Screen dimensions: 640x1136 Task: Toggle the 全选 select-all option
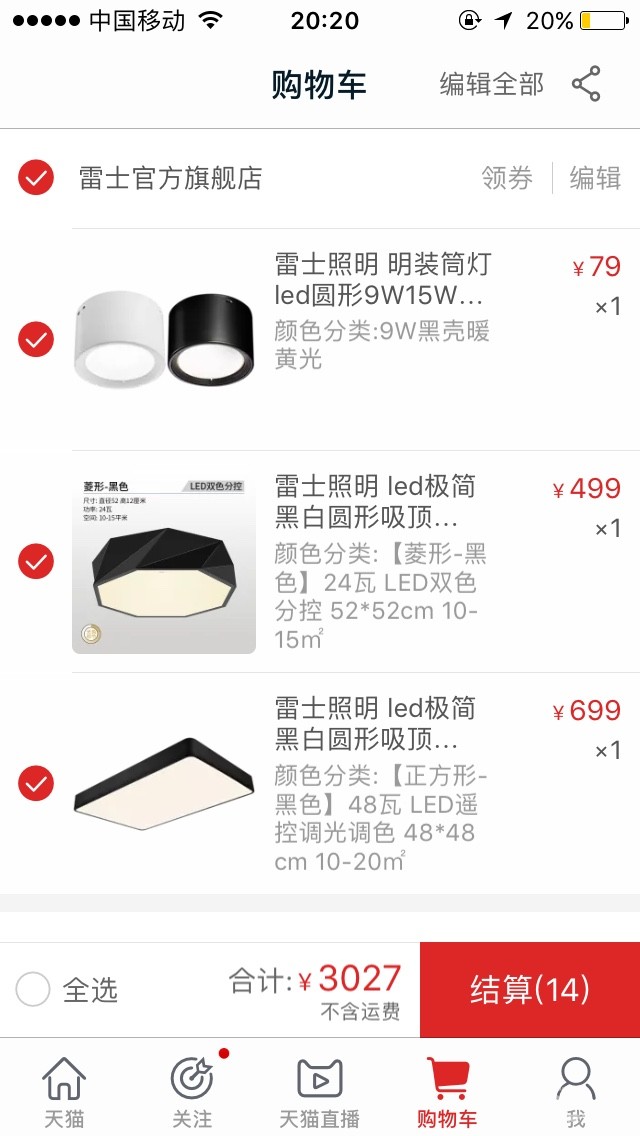click(34, 990)
